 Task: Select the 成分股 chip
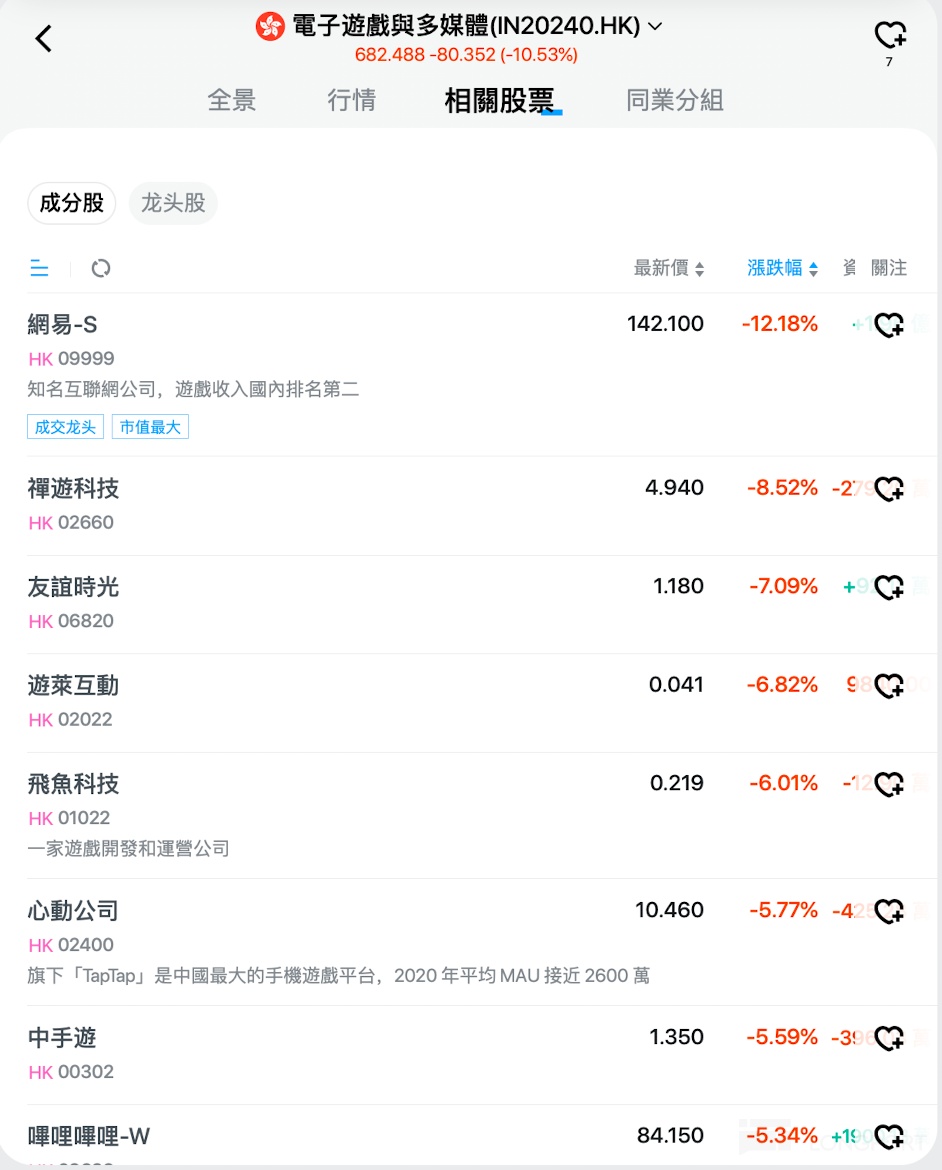[x=71, y=203]
